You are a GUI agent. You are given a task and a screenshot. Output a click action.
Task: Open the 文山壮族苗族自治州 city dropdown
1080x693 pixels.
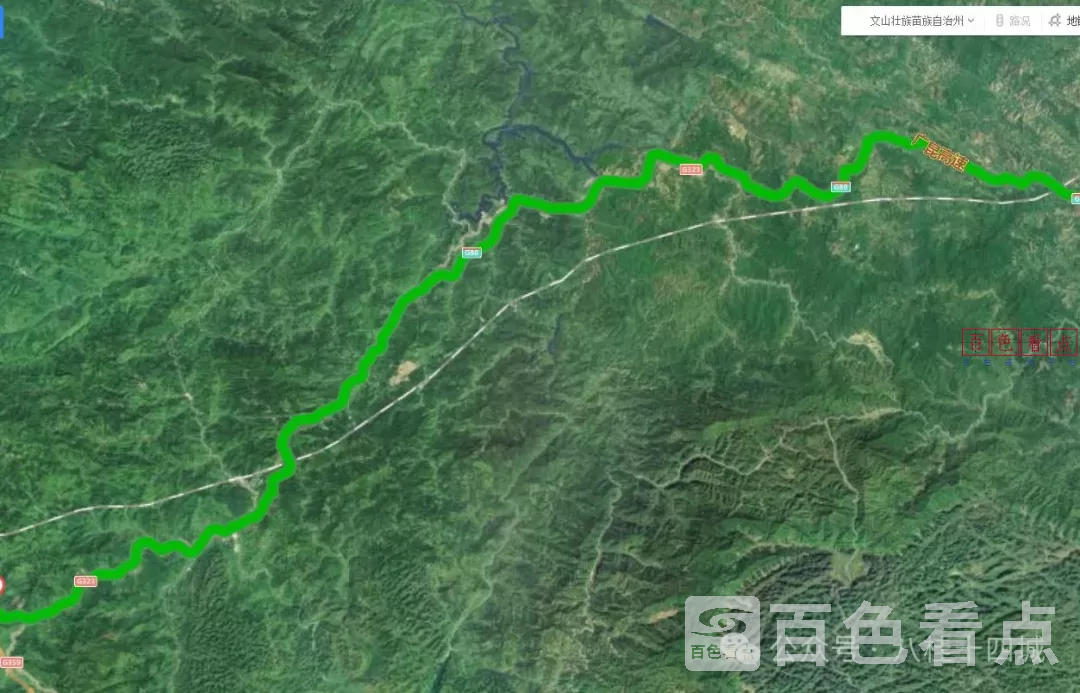(921, 21)
